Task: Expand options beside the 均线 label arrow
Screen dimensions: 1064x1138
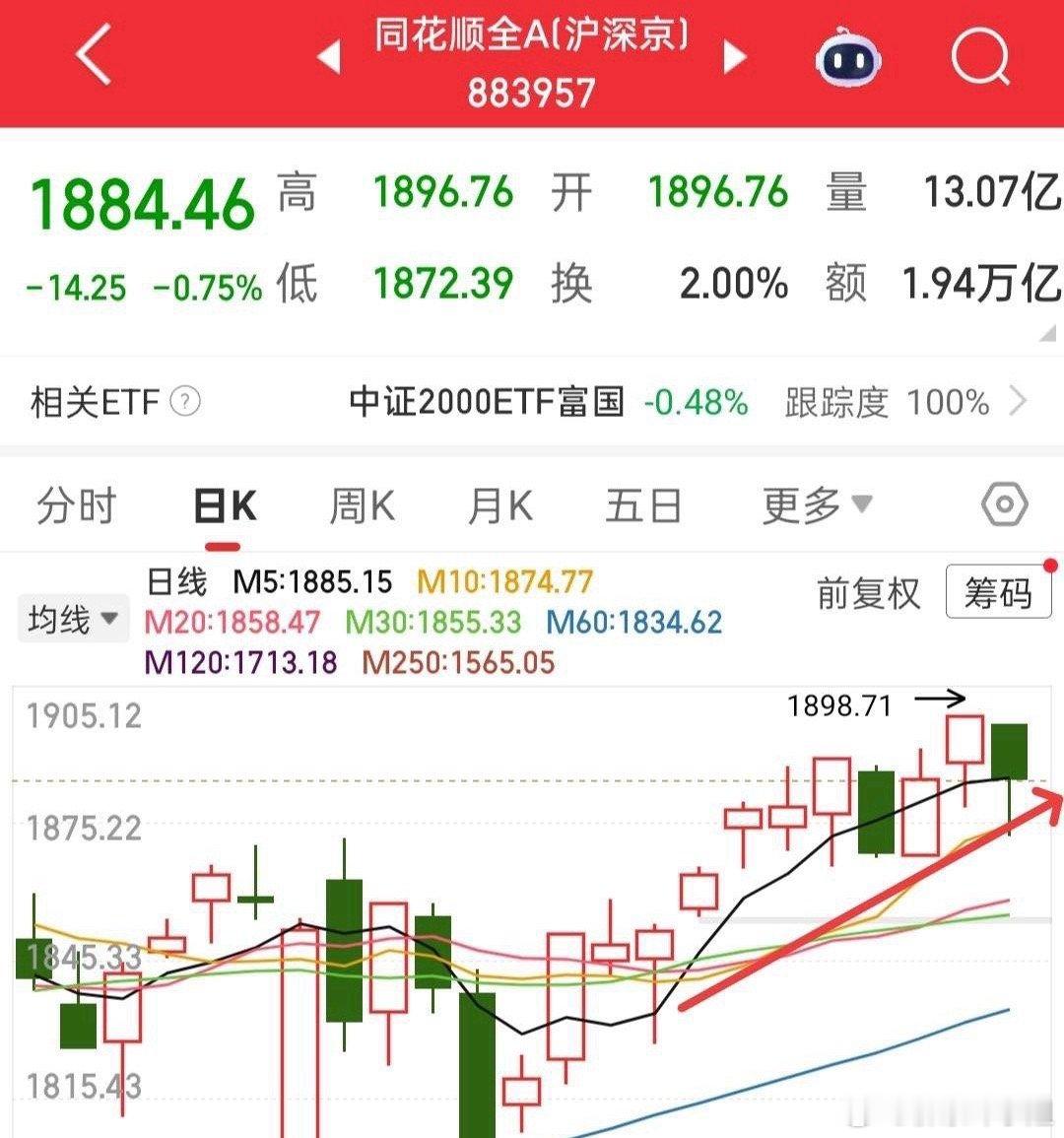Action: (x=109, y=618)
